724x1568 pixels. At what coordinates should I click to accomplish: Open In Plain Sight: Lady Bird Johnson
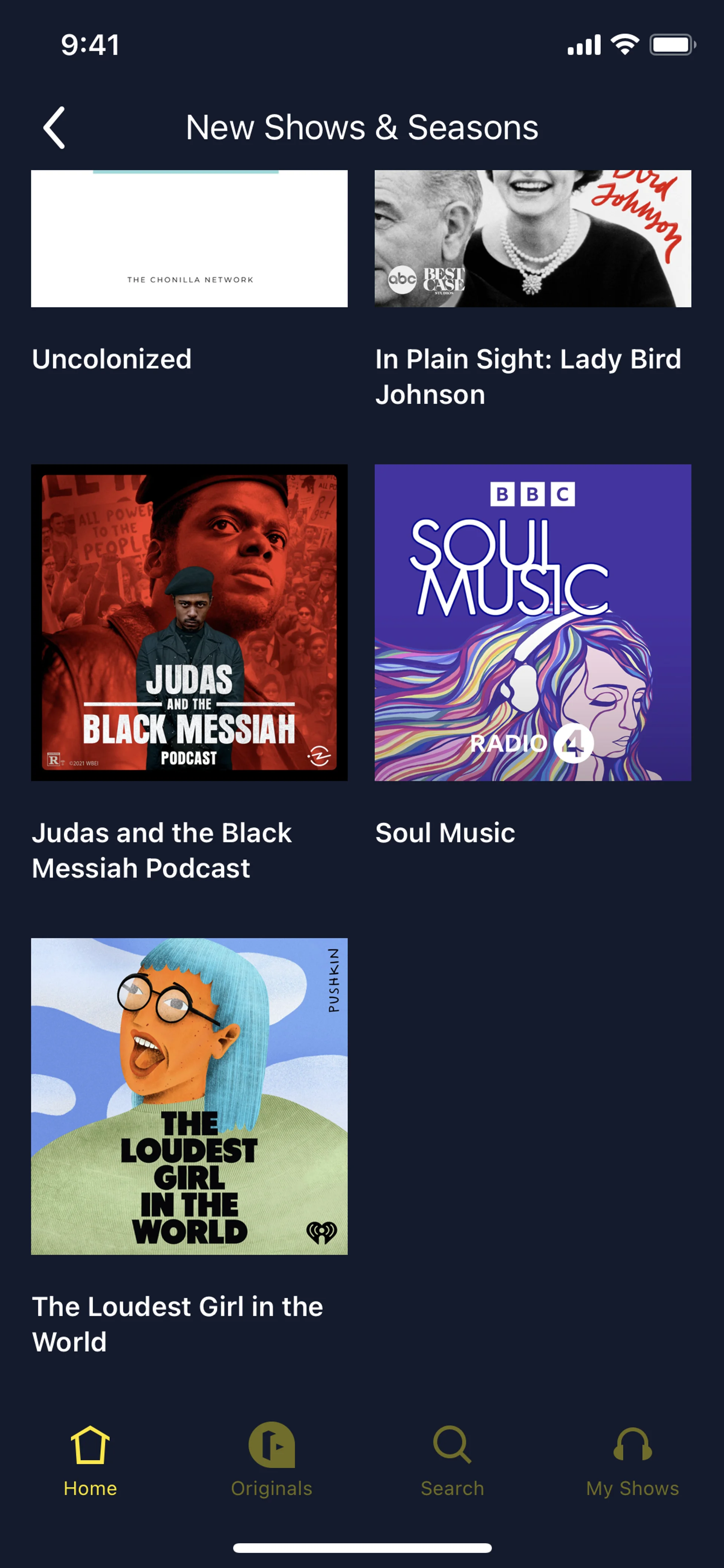[x=532, y=239]
